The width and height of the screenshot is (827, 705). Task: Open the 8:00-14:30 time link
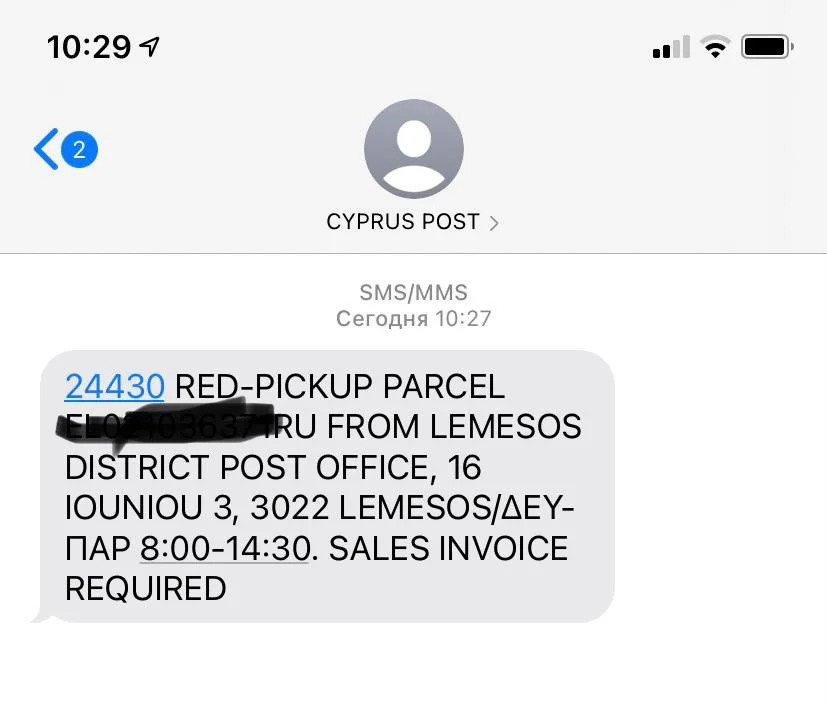(223, 548)
